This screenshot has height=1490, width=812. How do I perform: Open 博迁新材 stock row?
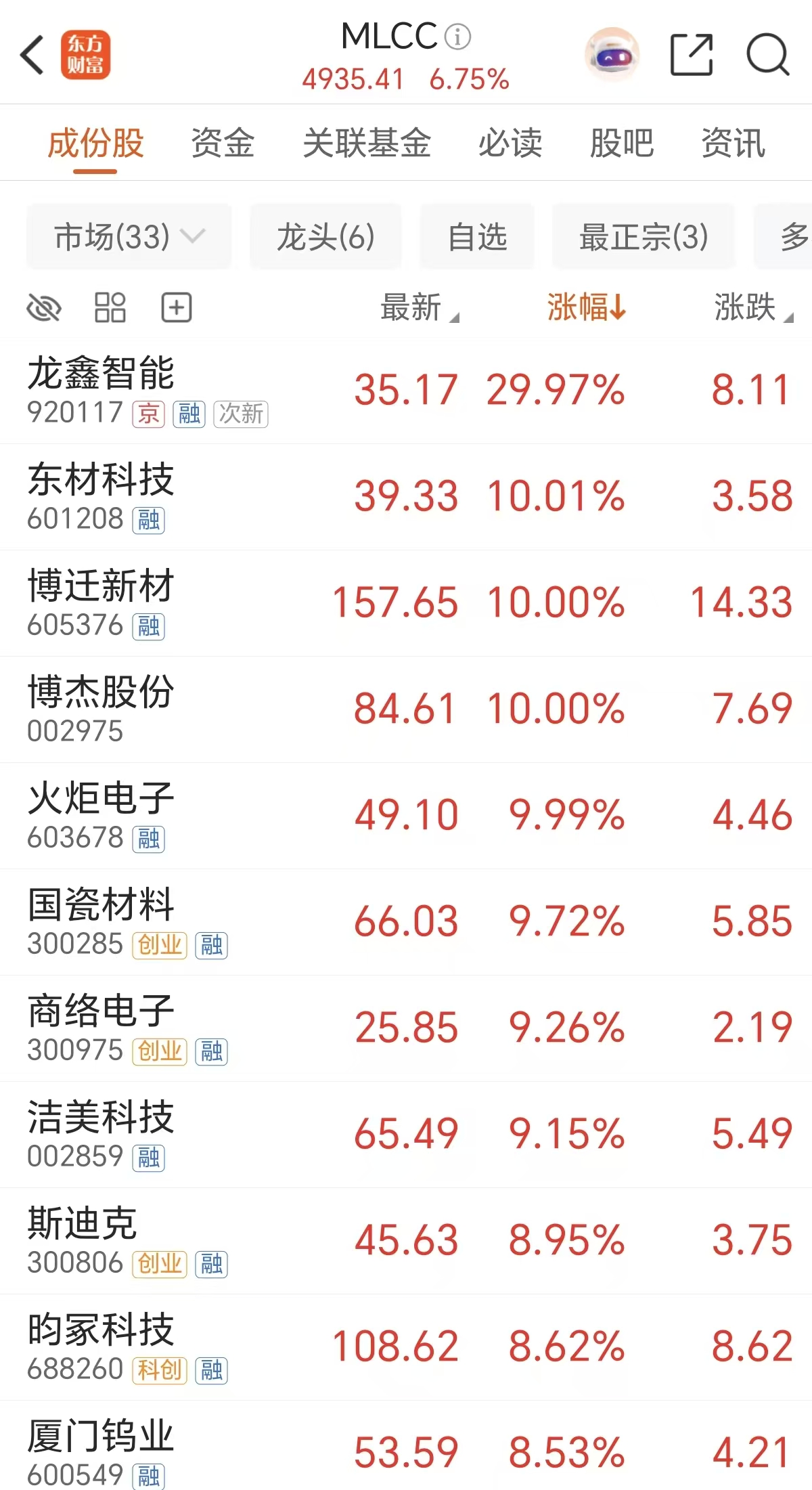tap(406, 603)
